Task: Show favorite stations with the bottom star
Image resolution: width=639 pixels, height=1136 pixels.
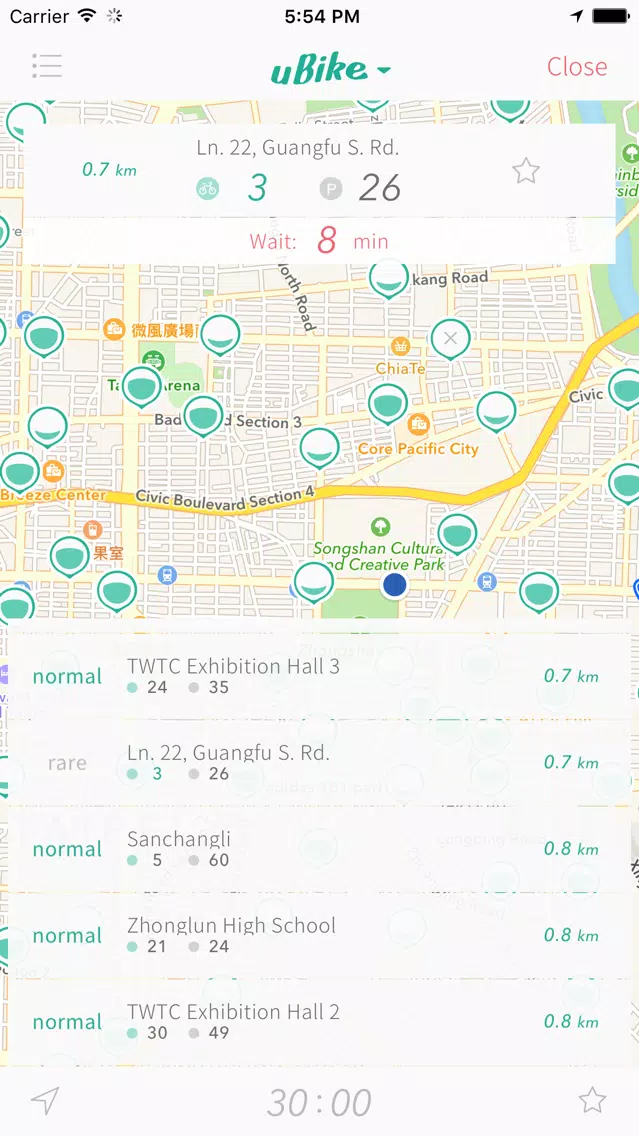Action: [592, 1101]
